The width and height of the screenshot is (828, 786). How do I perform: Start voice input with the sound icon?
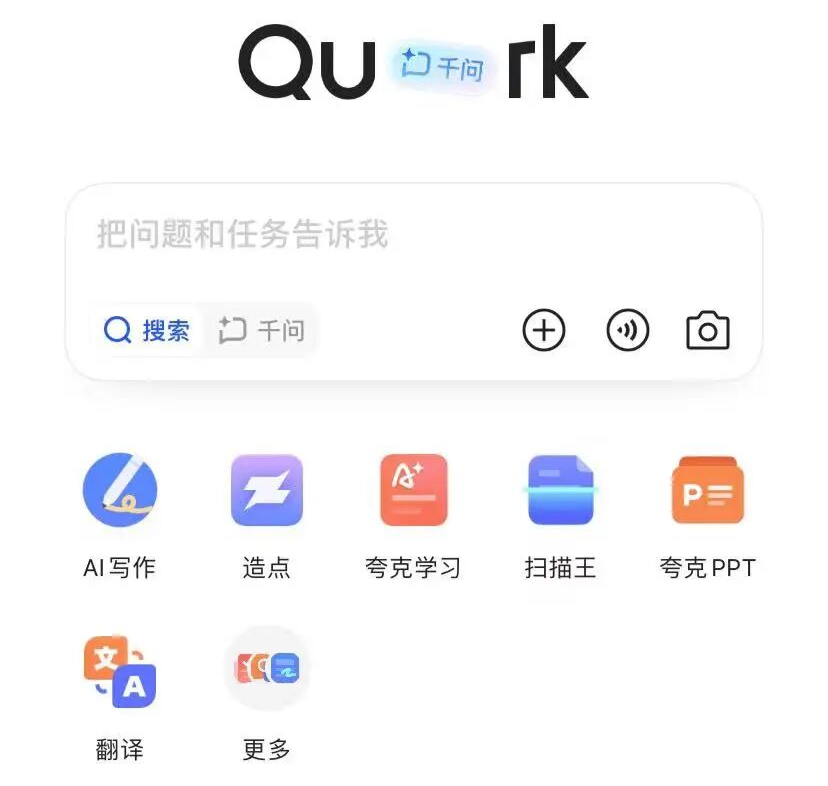pos(628,330)
